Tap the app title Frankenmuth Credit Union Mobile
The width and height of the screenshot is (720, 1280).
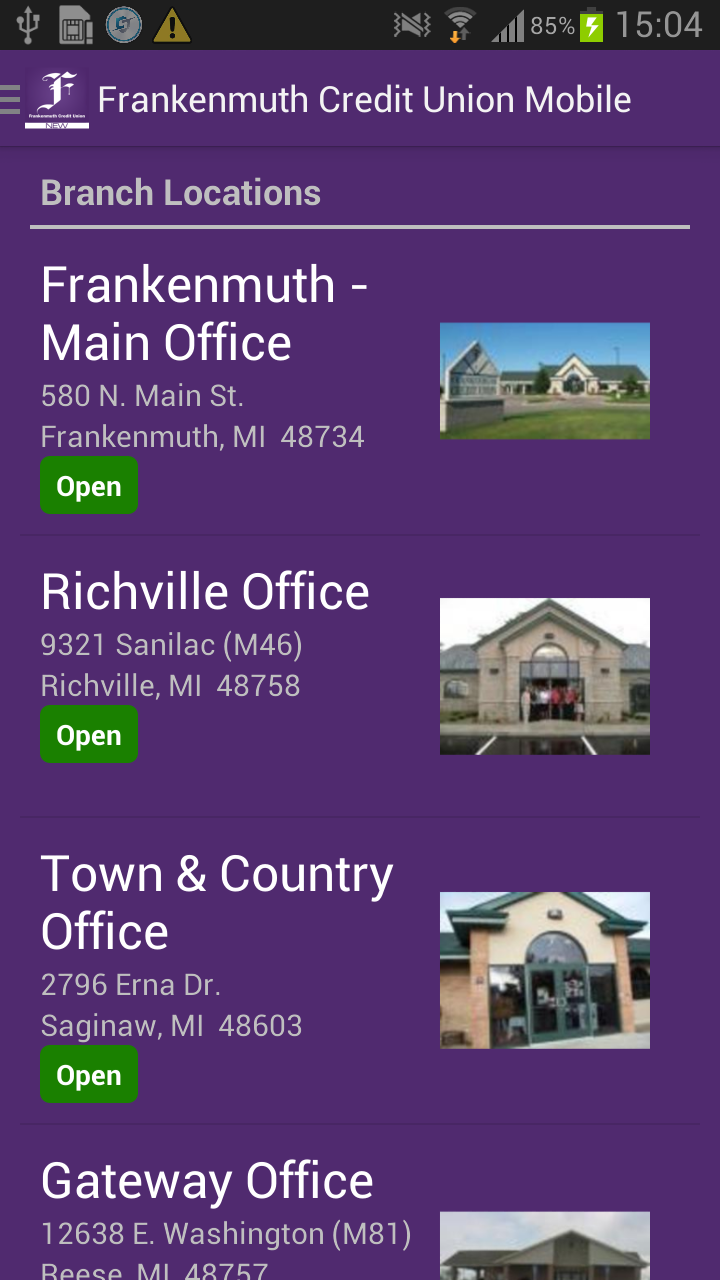click(364, 99)
